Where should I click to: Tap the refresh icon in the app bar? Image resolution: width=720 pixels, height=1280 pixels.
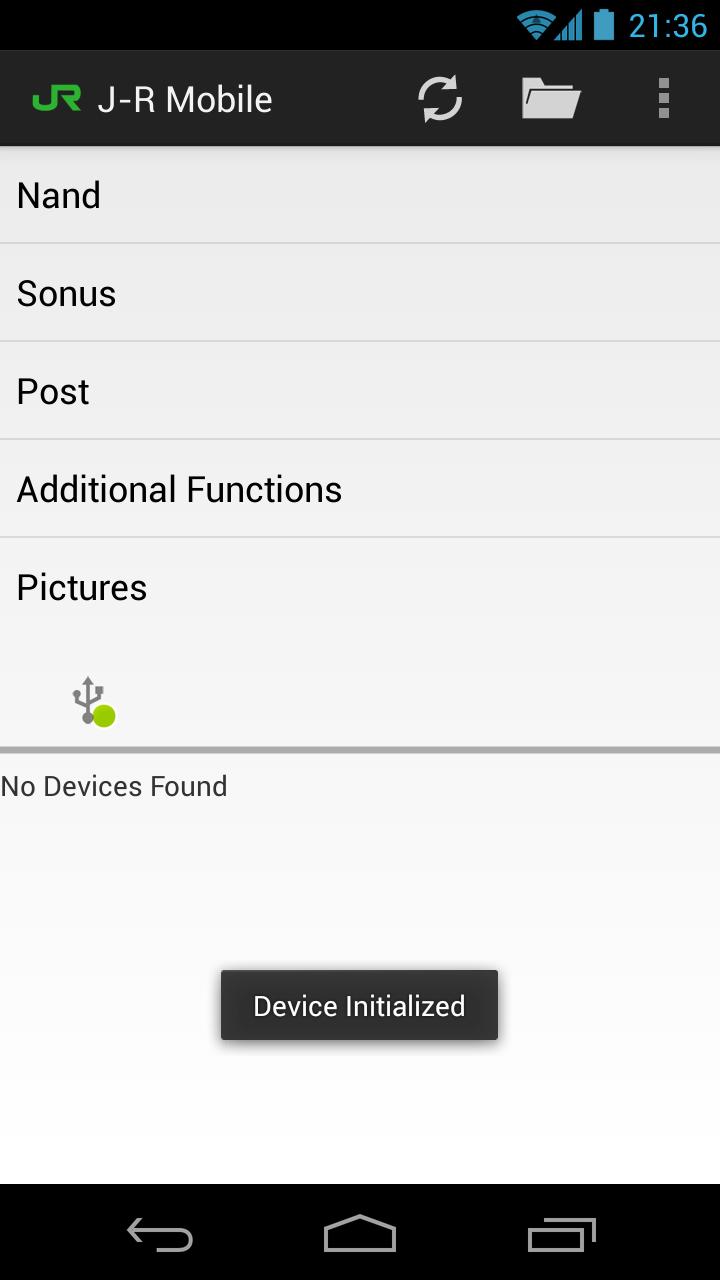point(440,99)
